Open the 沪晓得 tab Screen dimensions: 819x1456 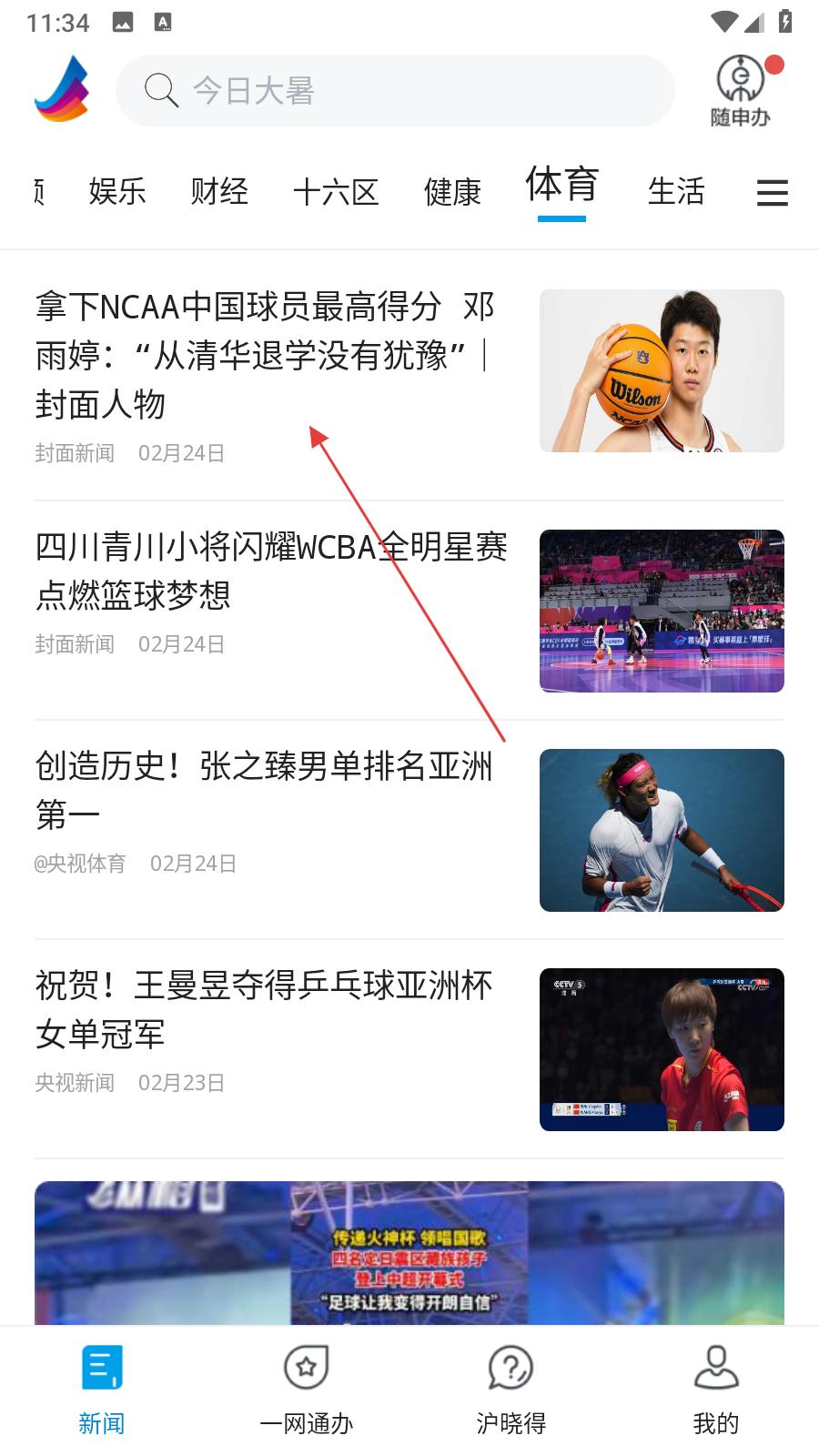511,1390
